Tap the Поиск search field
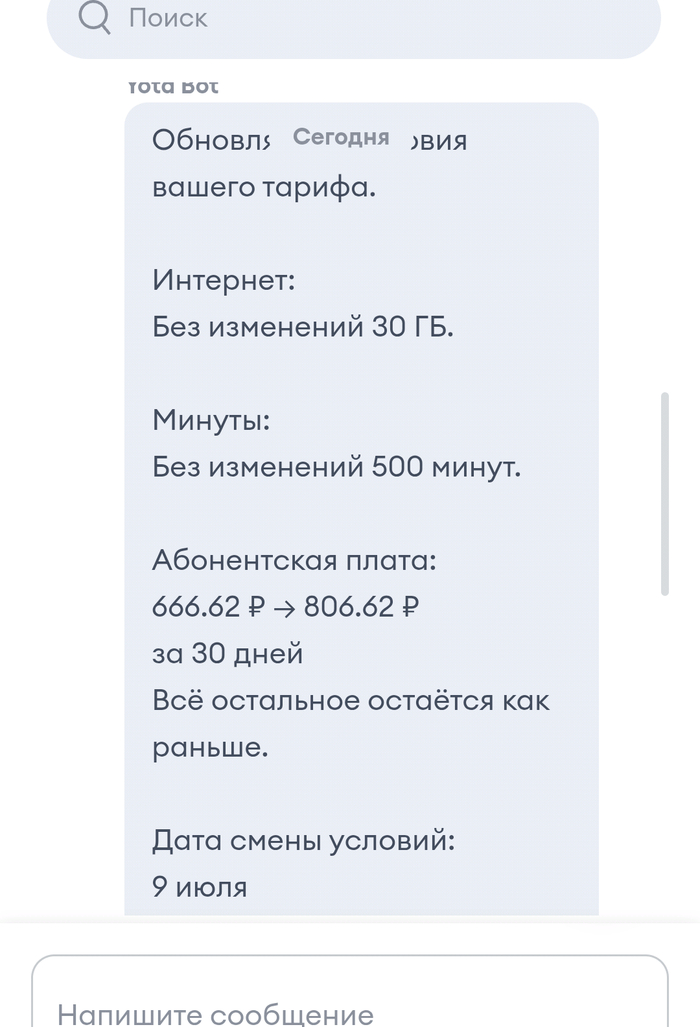700x1027 pixels. 353,20
